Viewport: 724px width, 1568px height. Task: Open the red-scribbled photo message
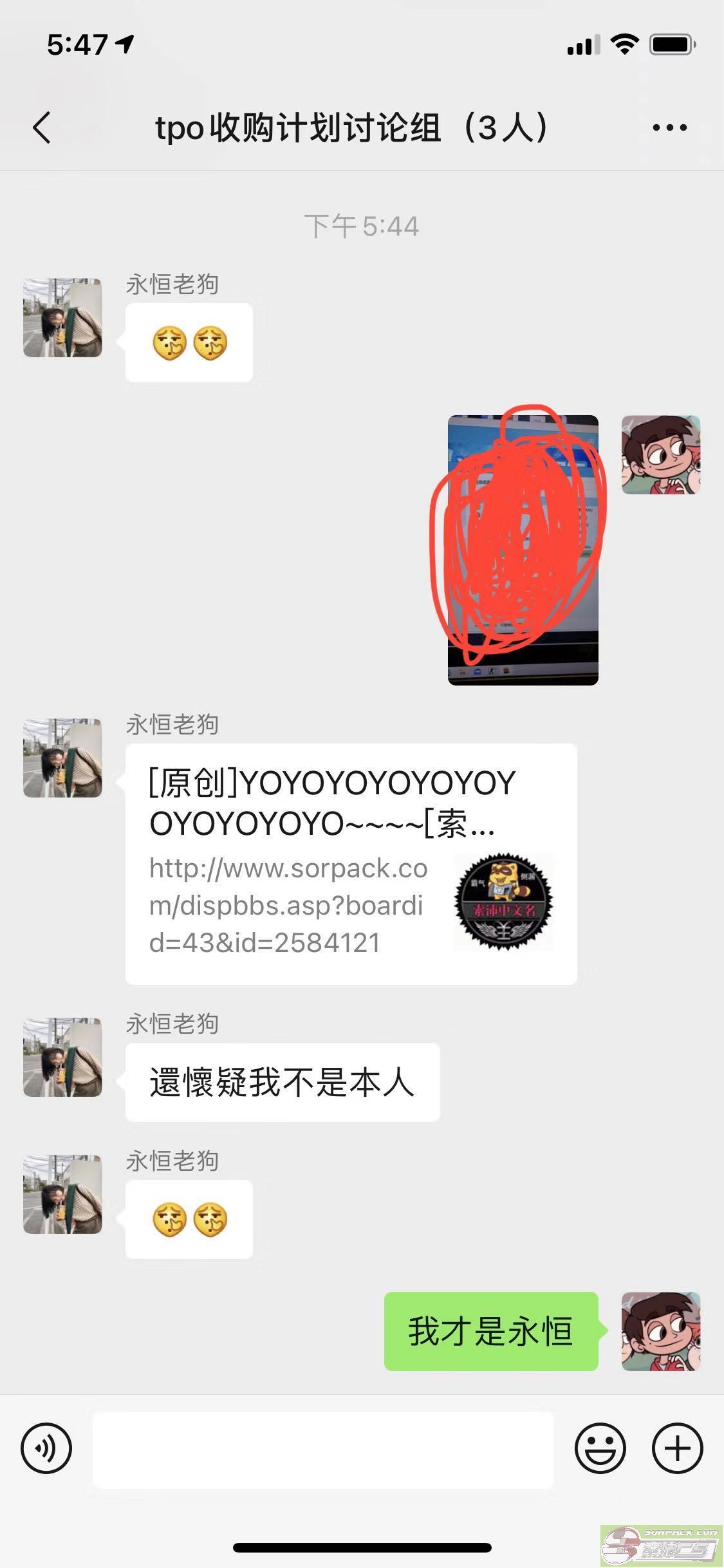pyautogui.click(x=523, y=550)
